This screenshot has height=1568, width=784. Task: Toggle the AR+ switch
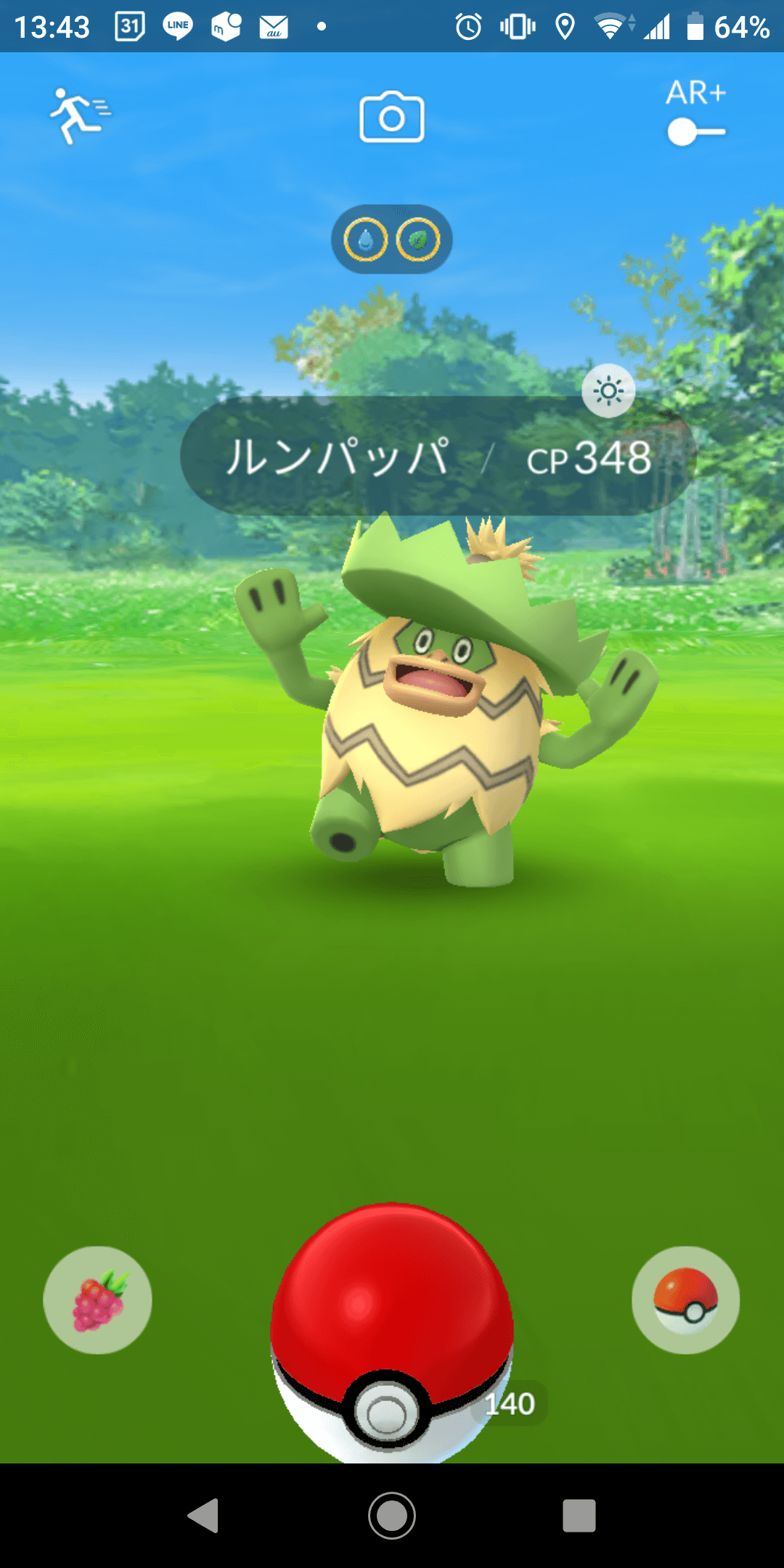pyautogui.click(x=695, y=132)
